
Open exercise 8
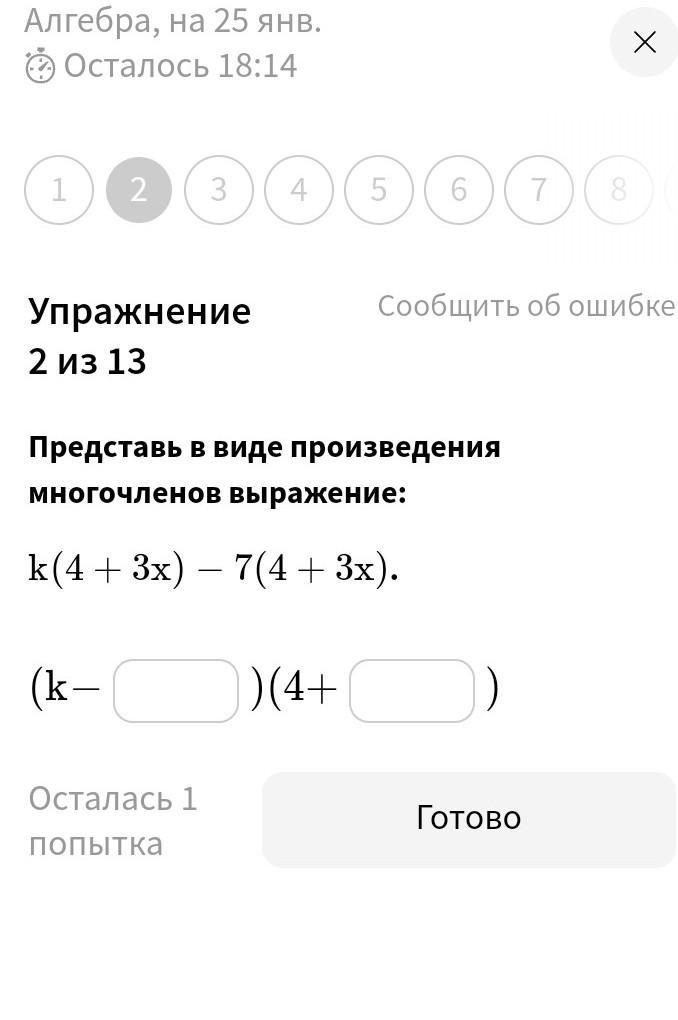(x=618, y=190)
